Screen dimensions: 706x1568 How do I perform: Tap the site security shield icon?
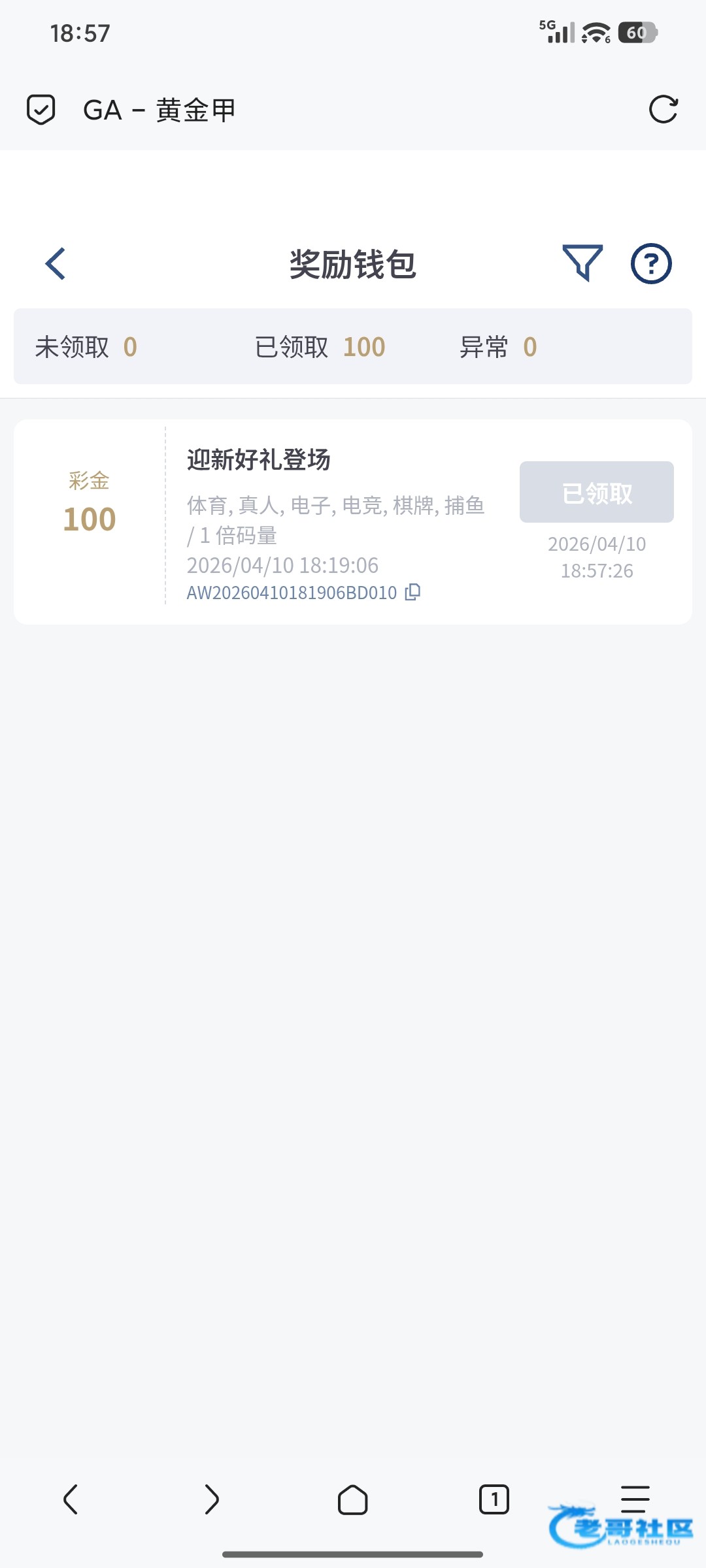pos(41,109)
